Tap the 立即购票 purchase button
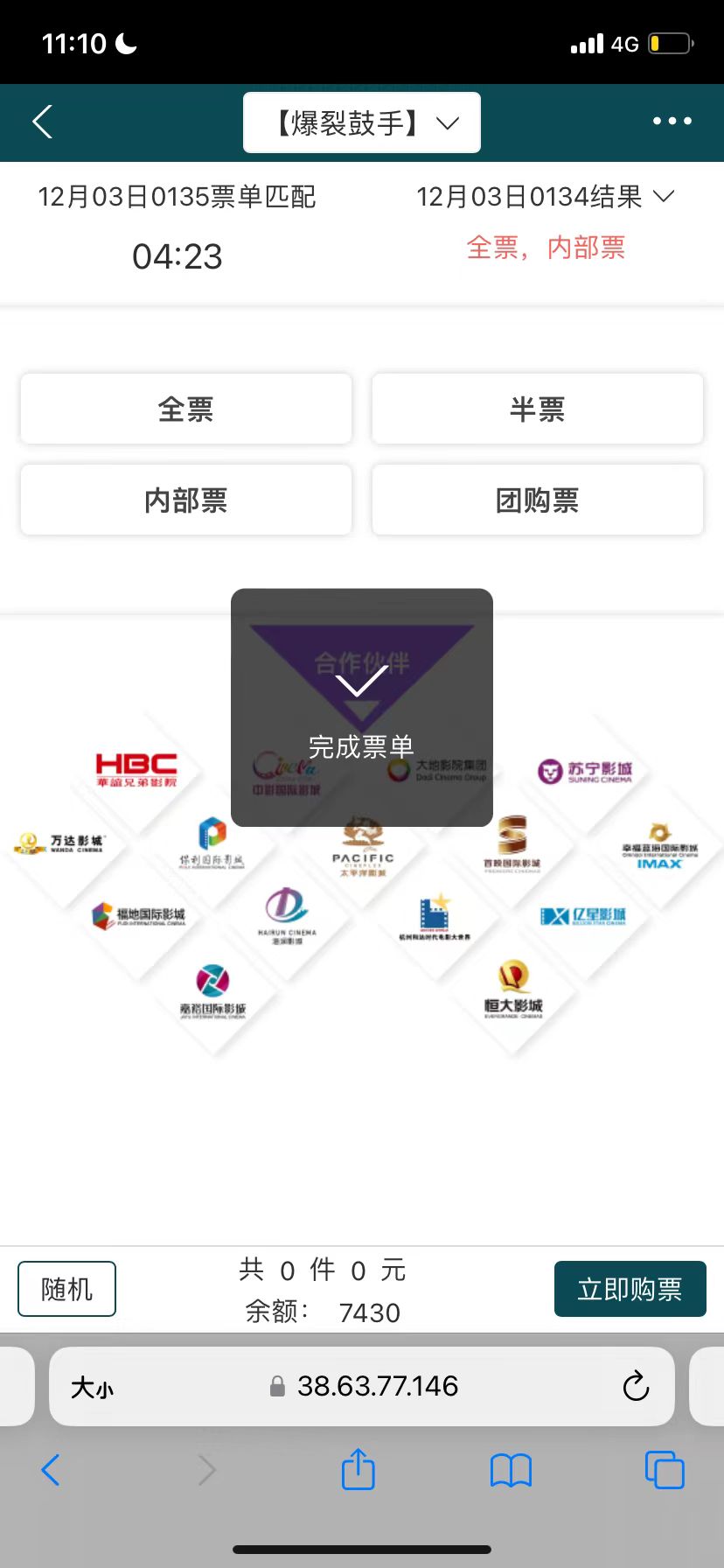 [x=630, y=1288]
